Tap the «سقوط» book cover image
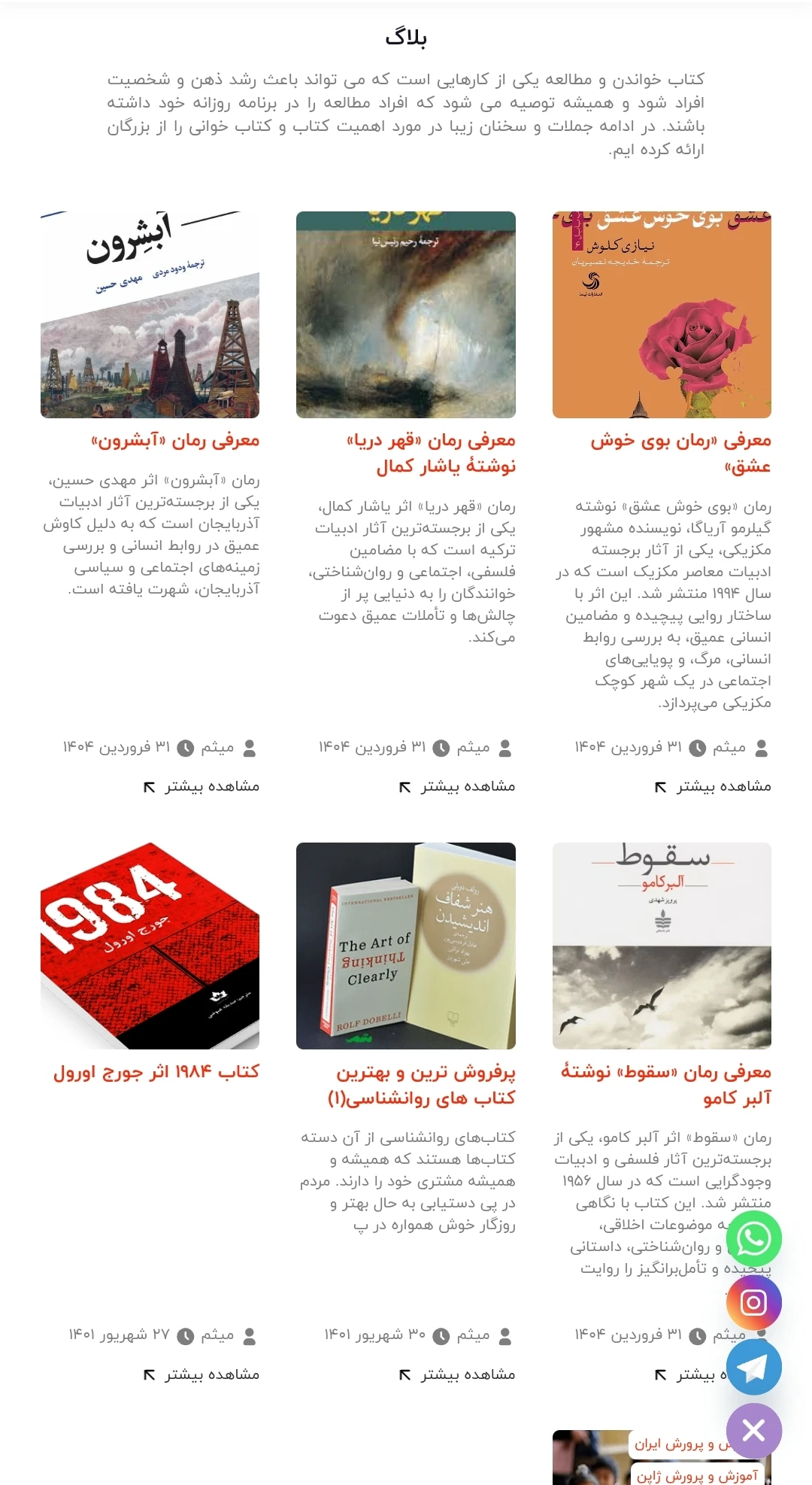812x1485 pixels. click(662, 946)
